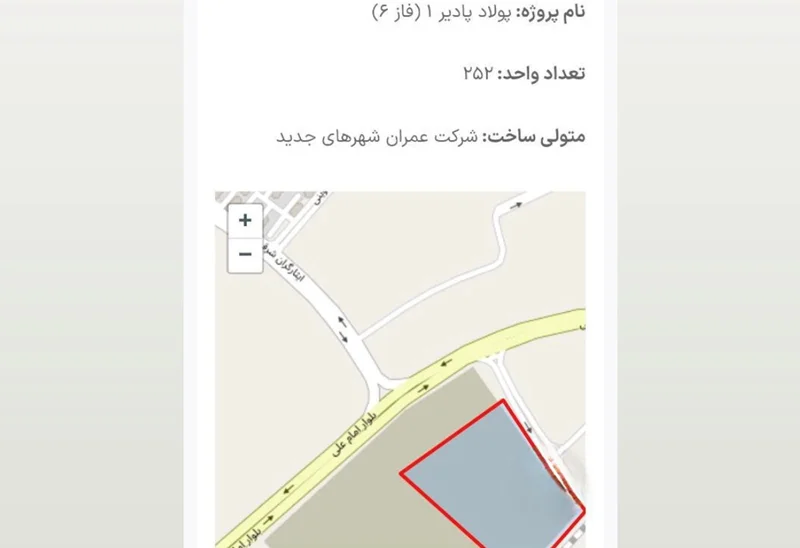Zoom in on the map

click(x=245, y=221)
